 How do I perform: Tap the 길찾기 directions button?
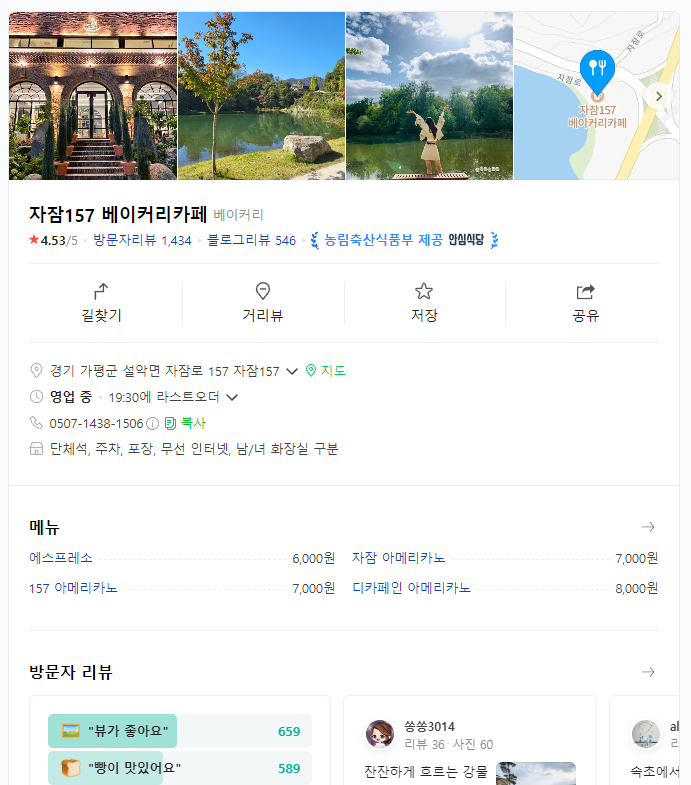pyautogui.click(x=101, y=302)
